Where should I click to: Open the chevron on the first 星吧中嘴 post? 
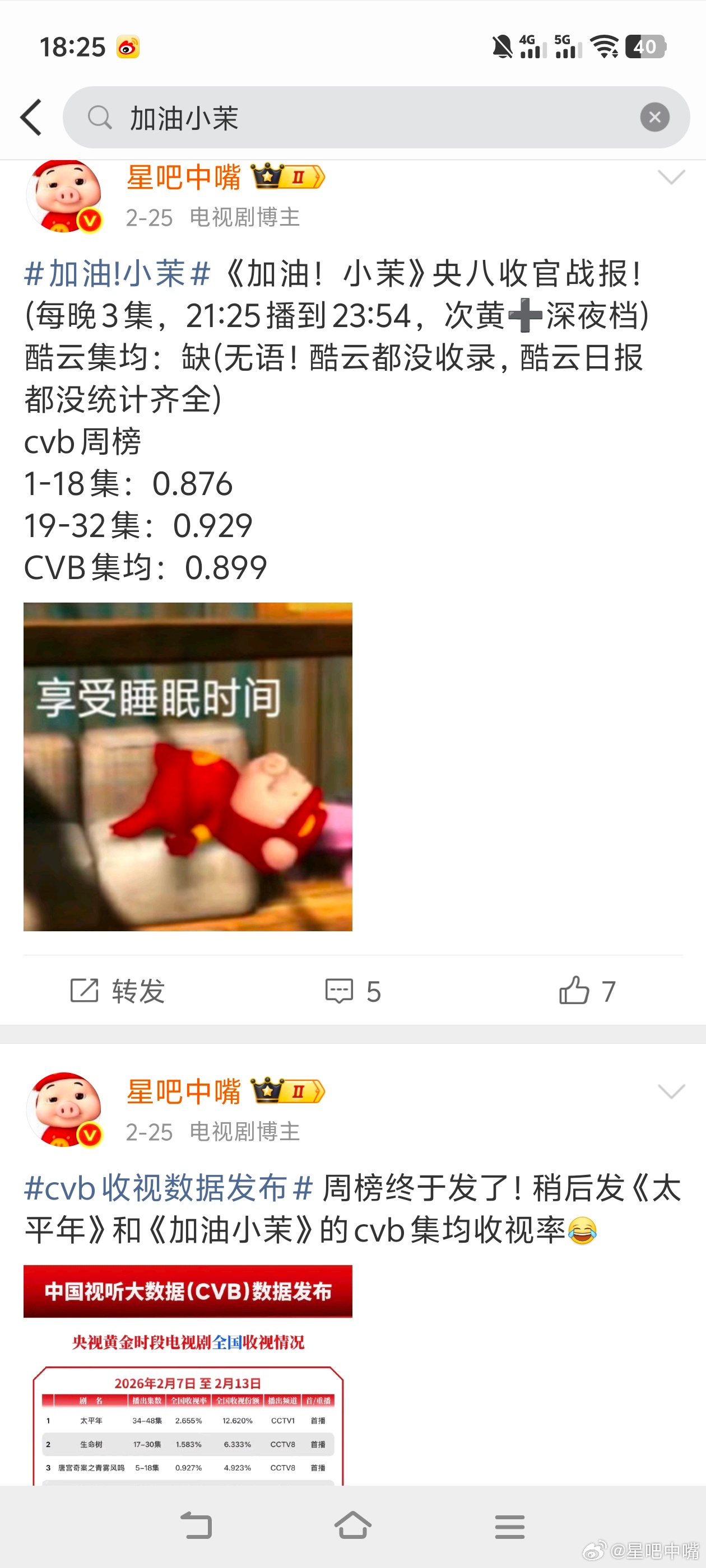coord(671,177)
